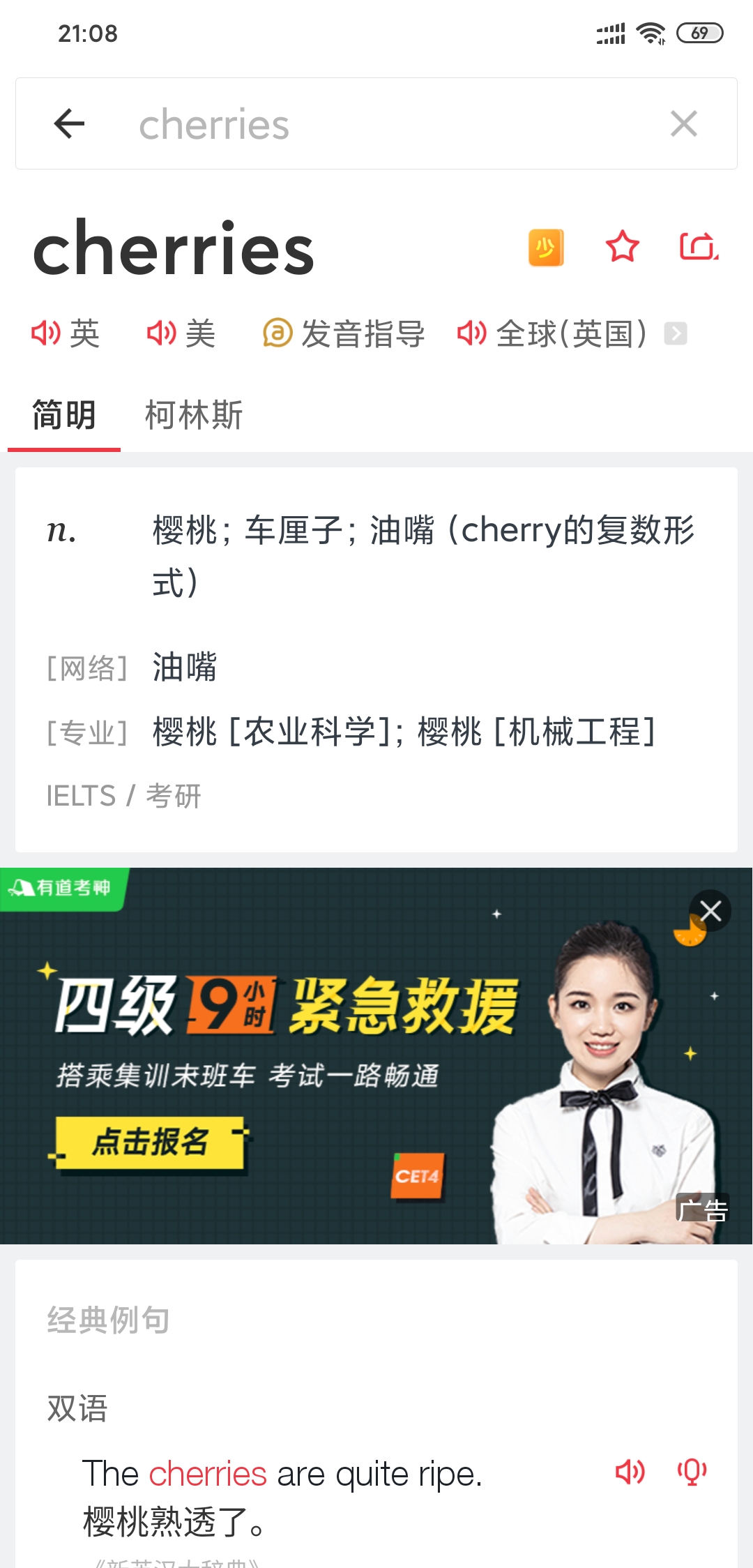The width and height of the screenshot is (753, 1568).
Task: Switch to the 柯林斯 tab
Action: click(x=194, y=415)
